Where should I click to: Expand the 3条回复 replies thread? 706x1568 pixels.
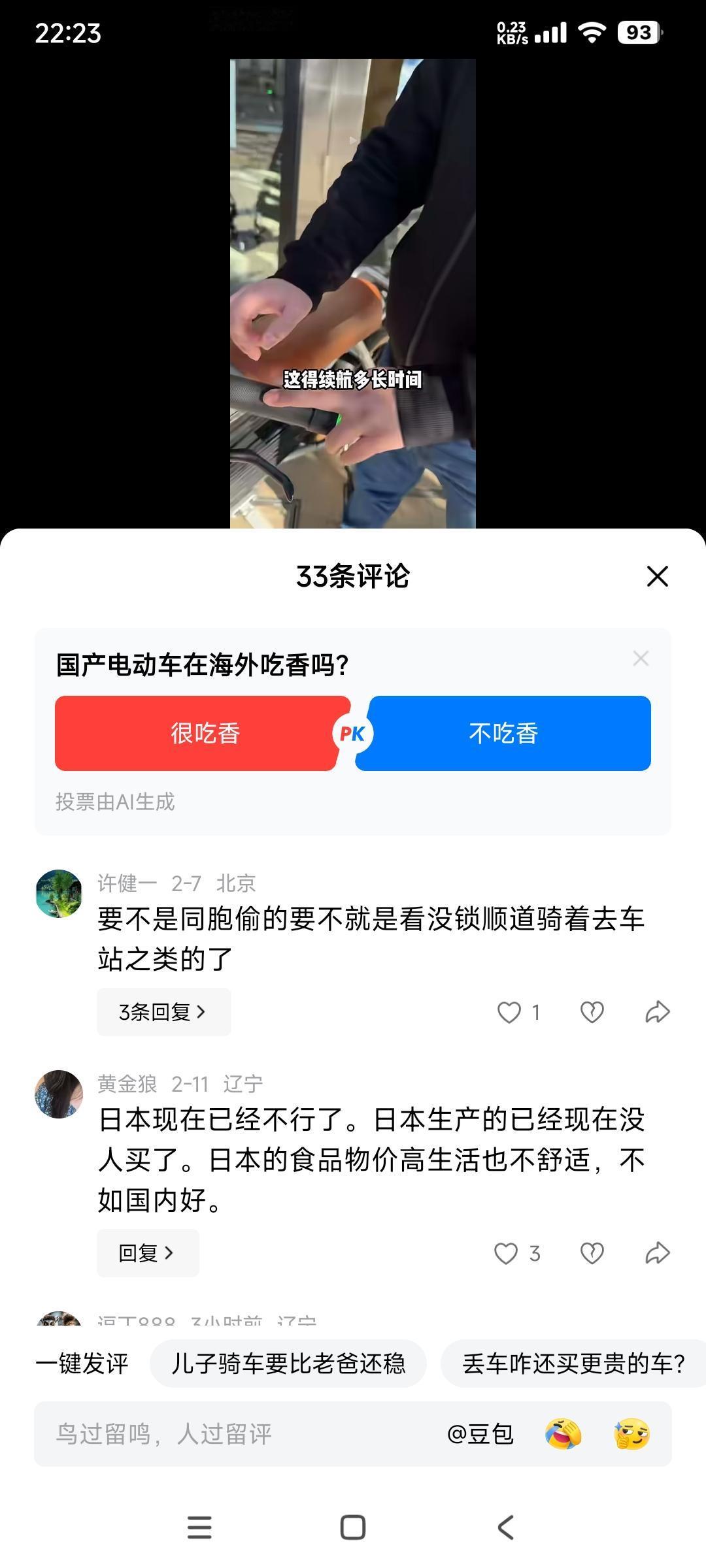(x=163, y=1011)
